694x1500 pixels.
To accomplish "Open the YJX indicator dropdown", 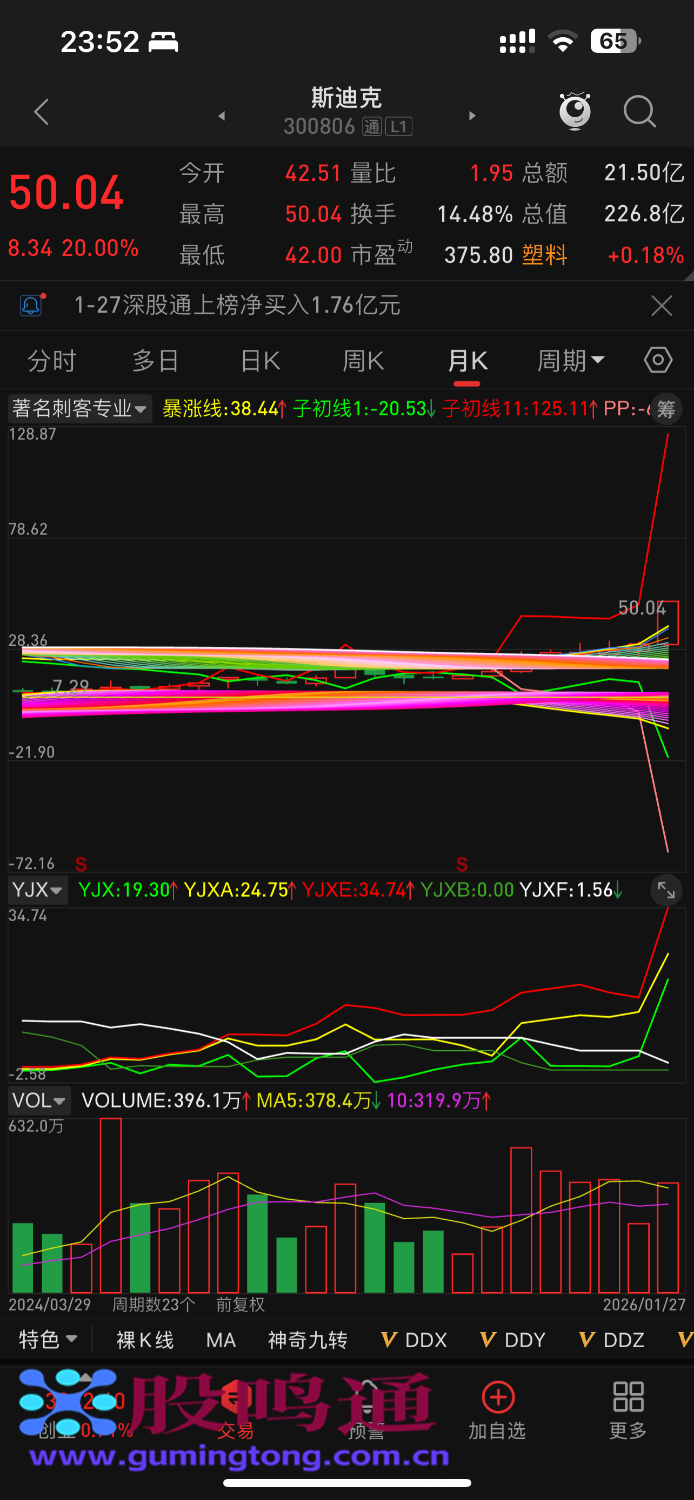I will point(38,889).
